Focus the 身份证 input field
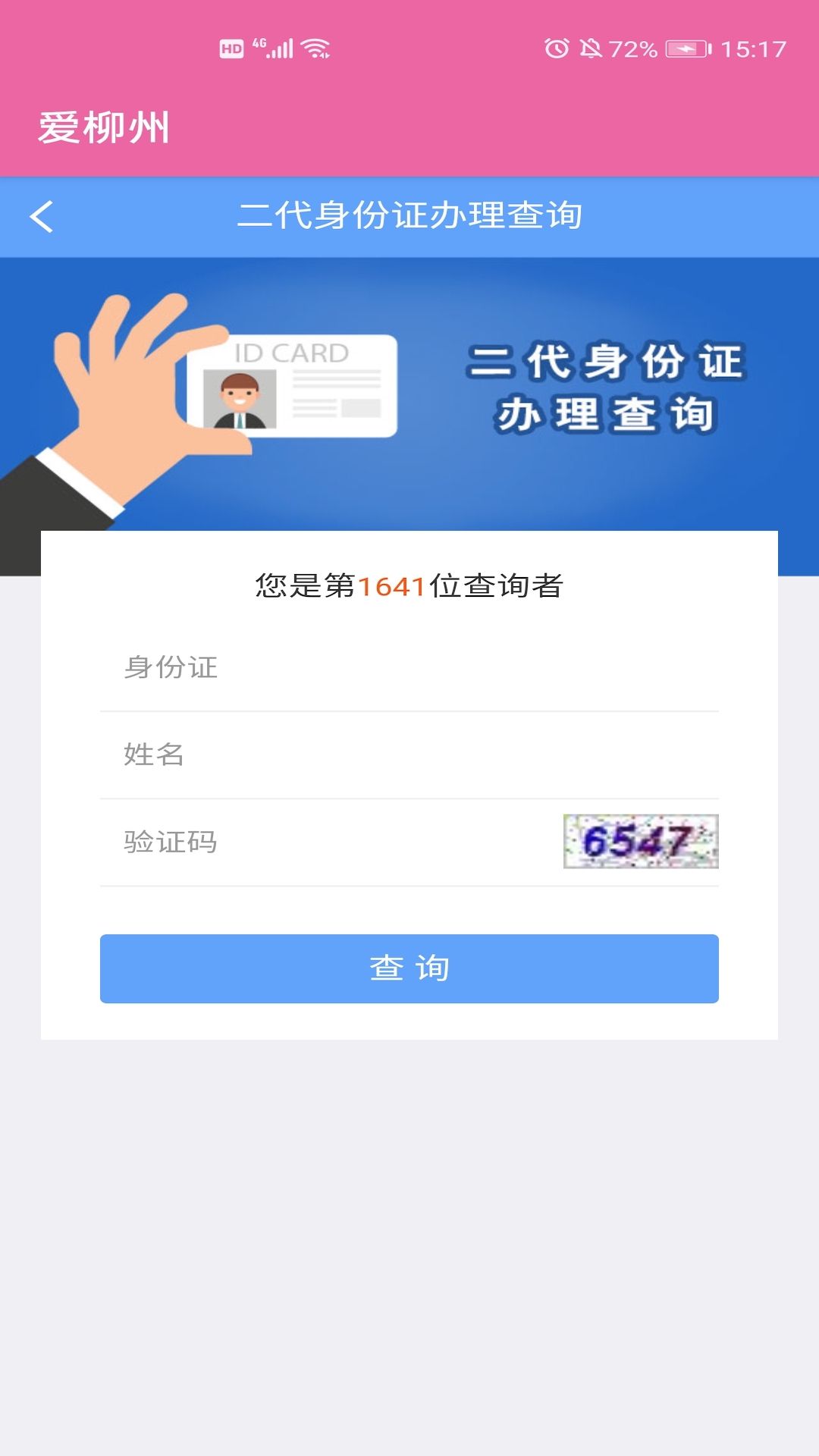The height and width of the screenshot is (1456, 819). click(x=409, y=667)
